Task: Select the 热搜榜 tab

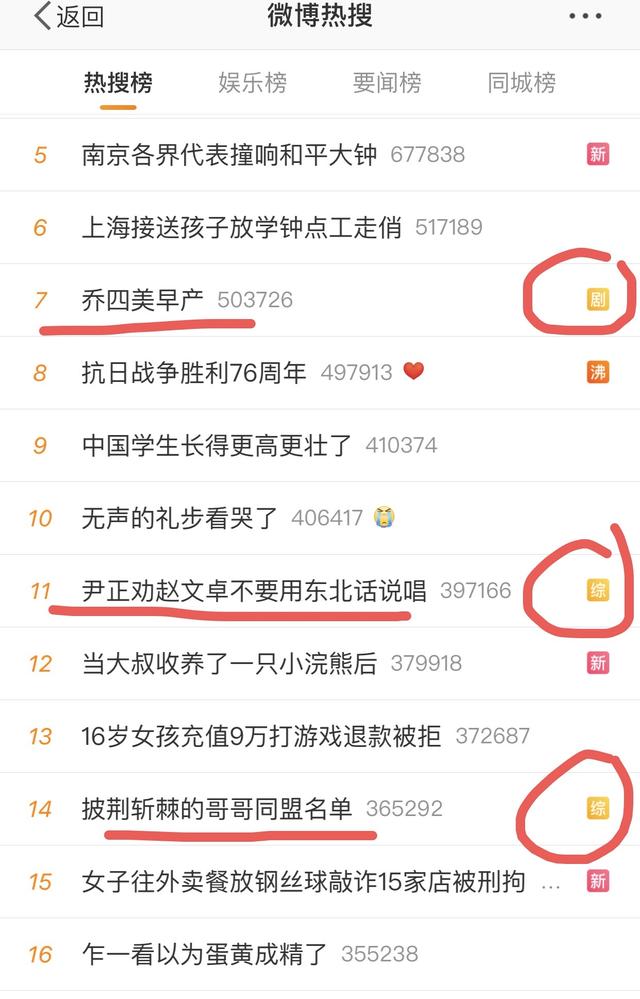Action: (118, 83)
